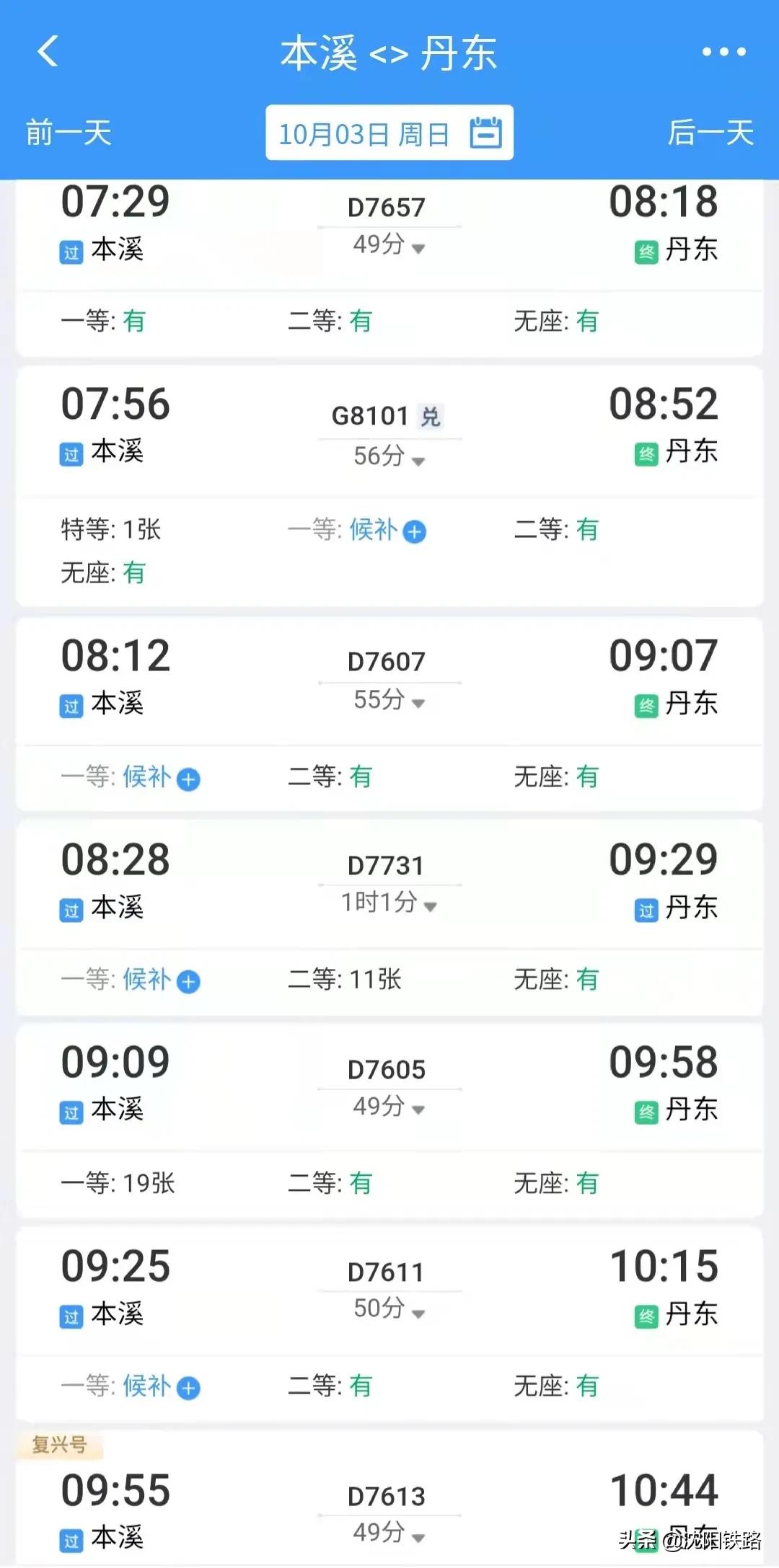Tap the 候补 plus icon for D7607 first class

point(190,779)
